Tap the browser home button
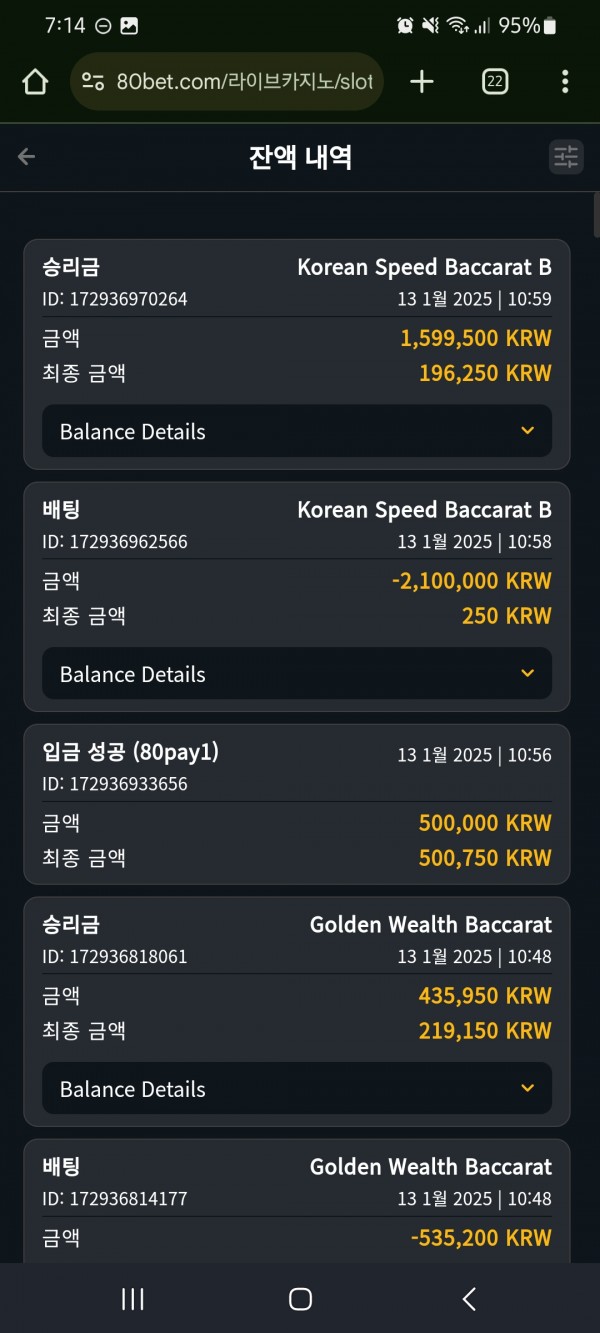Image resolution: width=600 pixels, height=1333 pixels. click(35, 82)
